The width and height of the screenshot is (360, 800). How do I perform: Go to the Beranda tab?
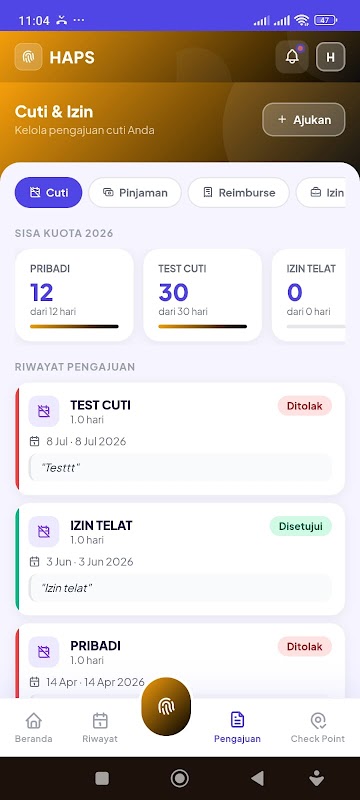pos(34,728)
